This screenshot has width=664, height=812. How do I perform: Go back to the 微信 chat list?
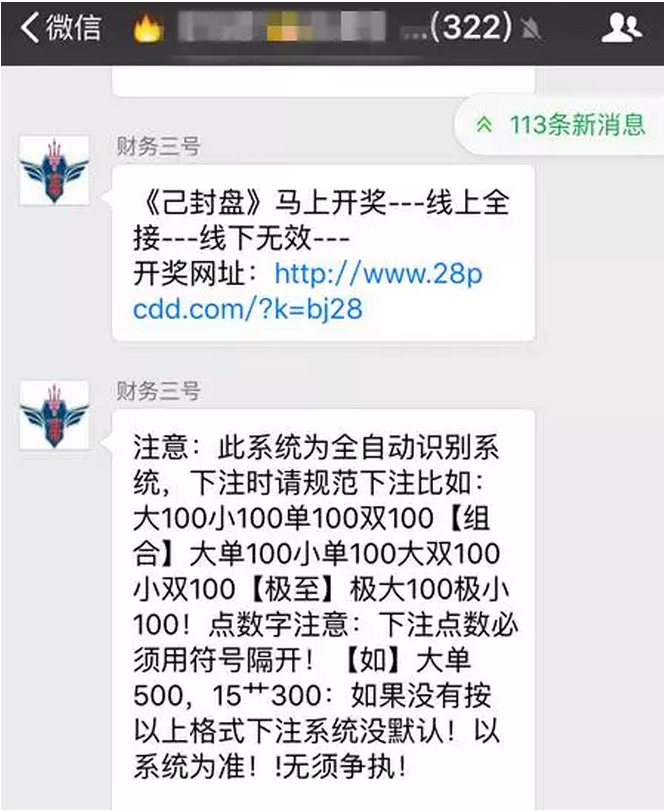click(x=60, y=29)
